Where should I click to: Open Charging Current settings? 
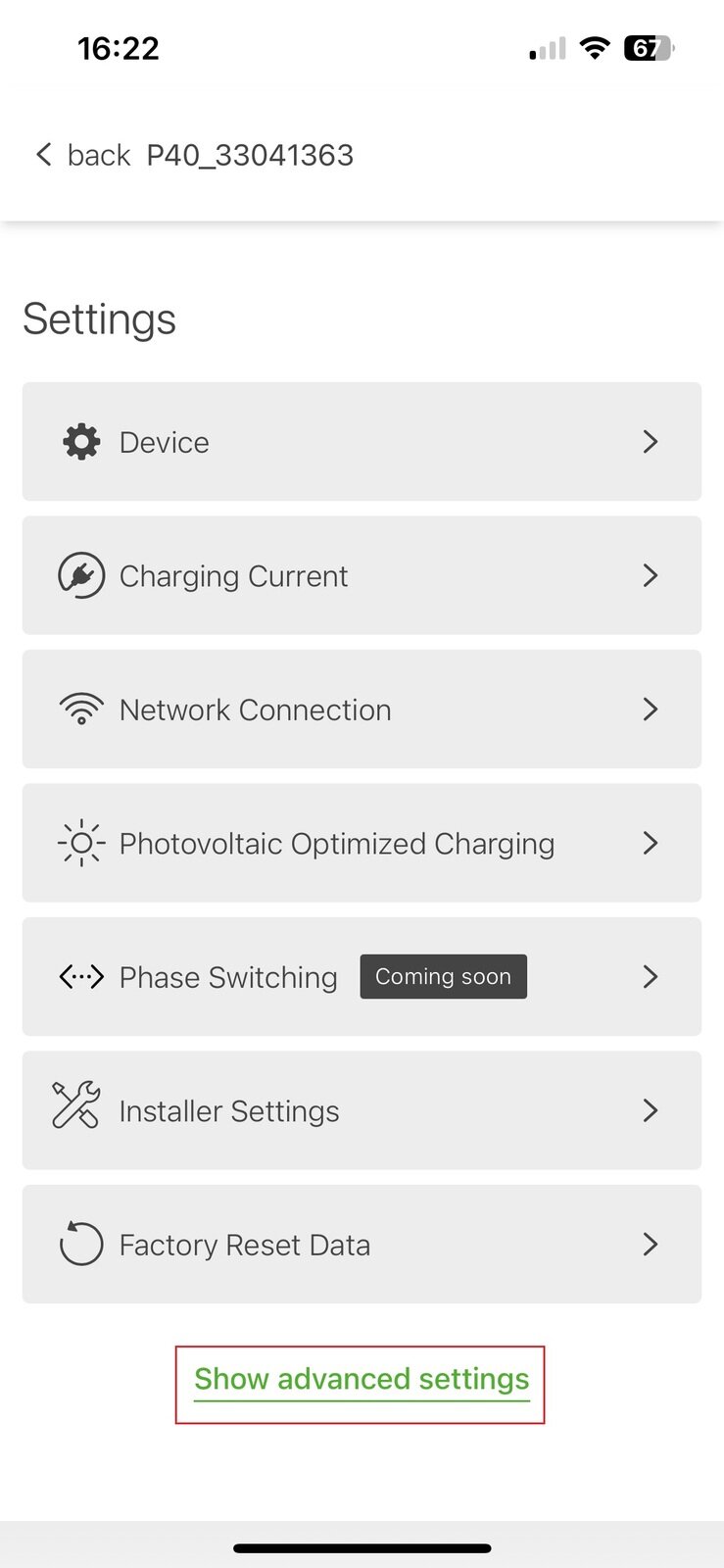[362, 575]
